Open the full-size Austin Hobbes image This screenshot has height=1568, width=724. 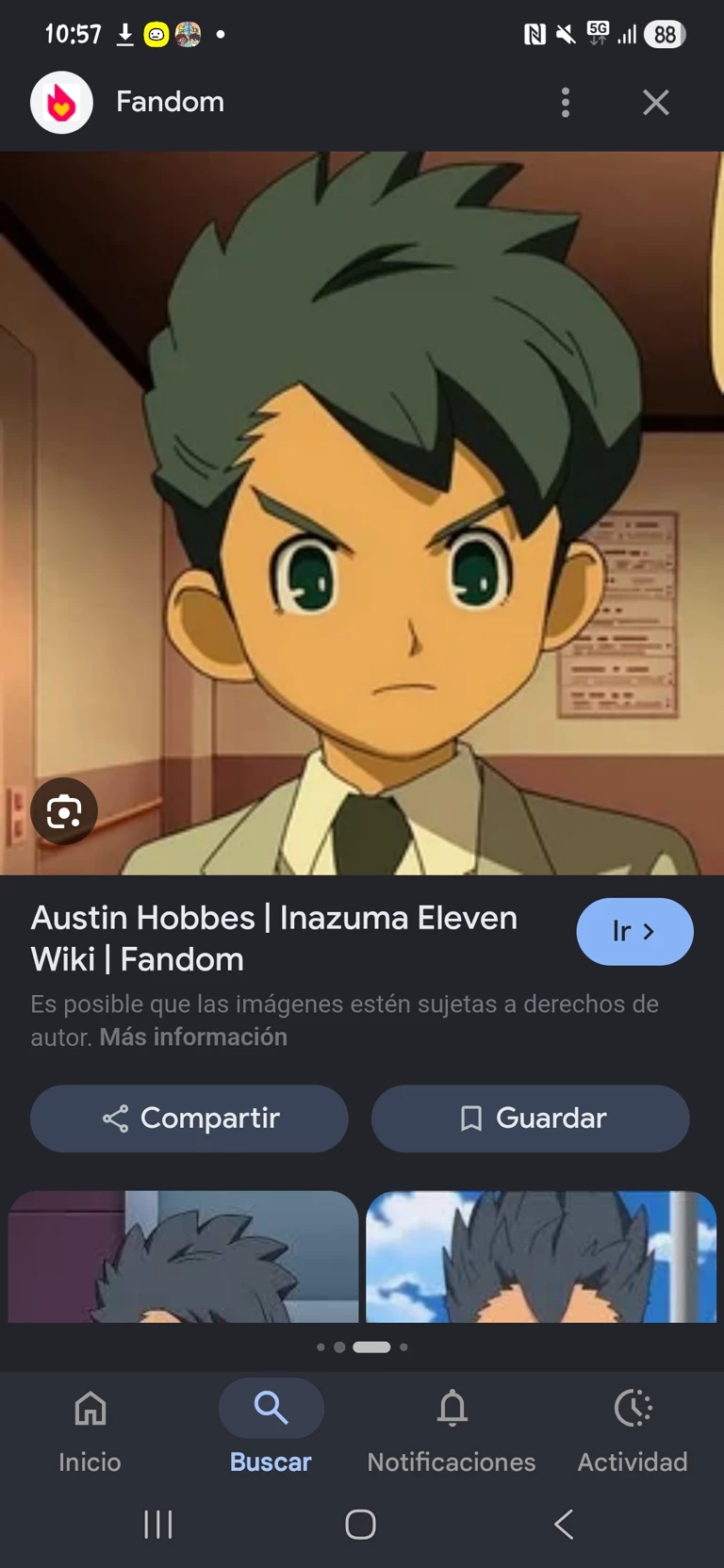362,514
